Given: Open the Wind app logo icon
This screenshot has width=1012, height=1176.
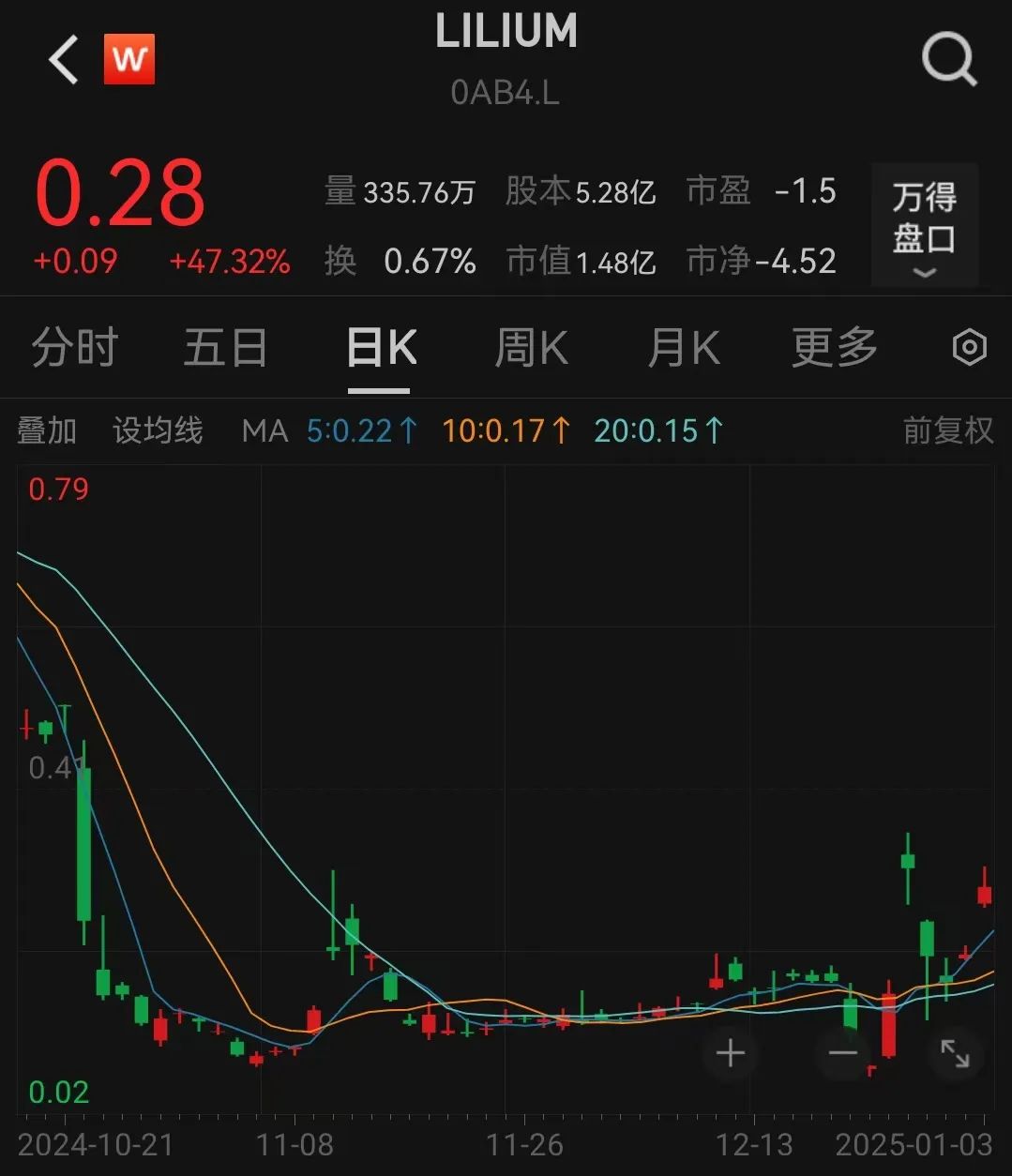Looking at the screenshot, I should pos(129,58).
